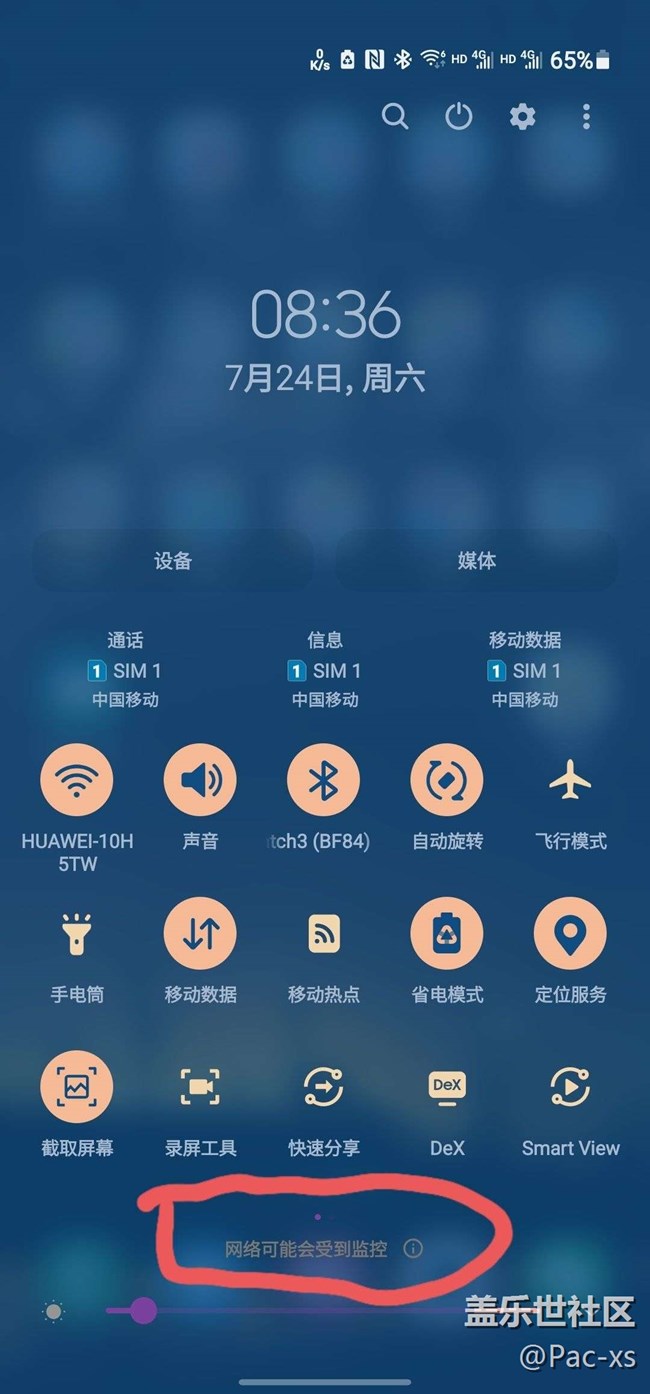The width and height of the screenshot is (650, 1394).
Task: Turn off 定位服务 location
Action: (570, 934)
